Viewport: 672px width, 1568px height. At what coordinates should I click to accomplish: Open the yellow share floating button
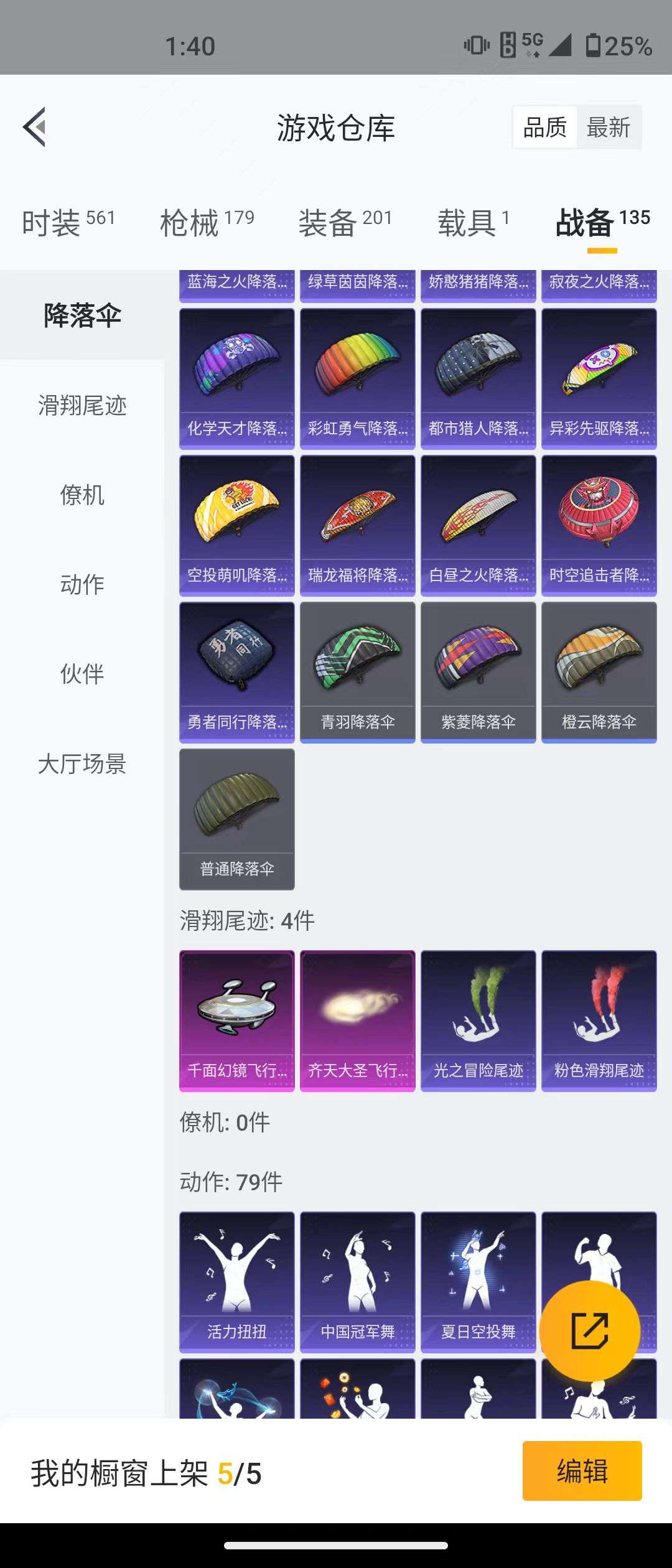point(590,1333)
